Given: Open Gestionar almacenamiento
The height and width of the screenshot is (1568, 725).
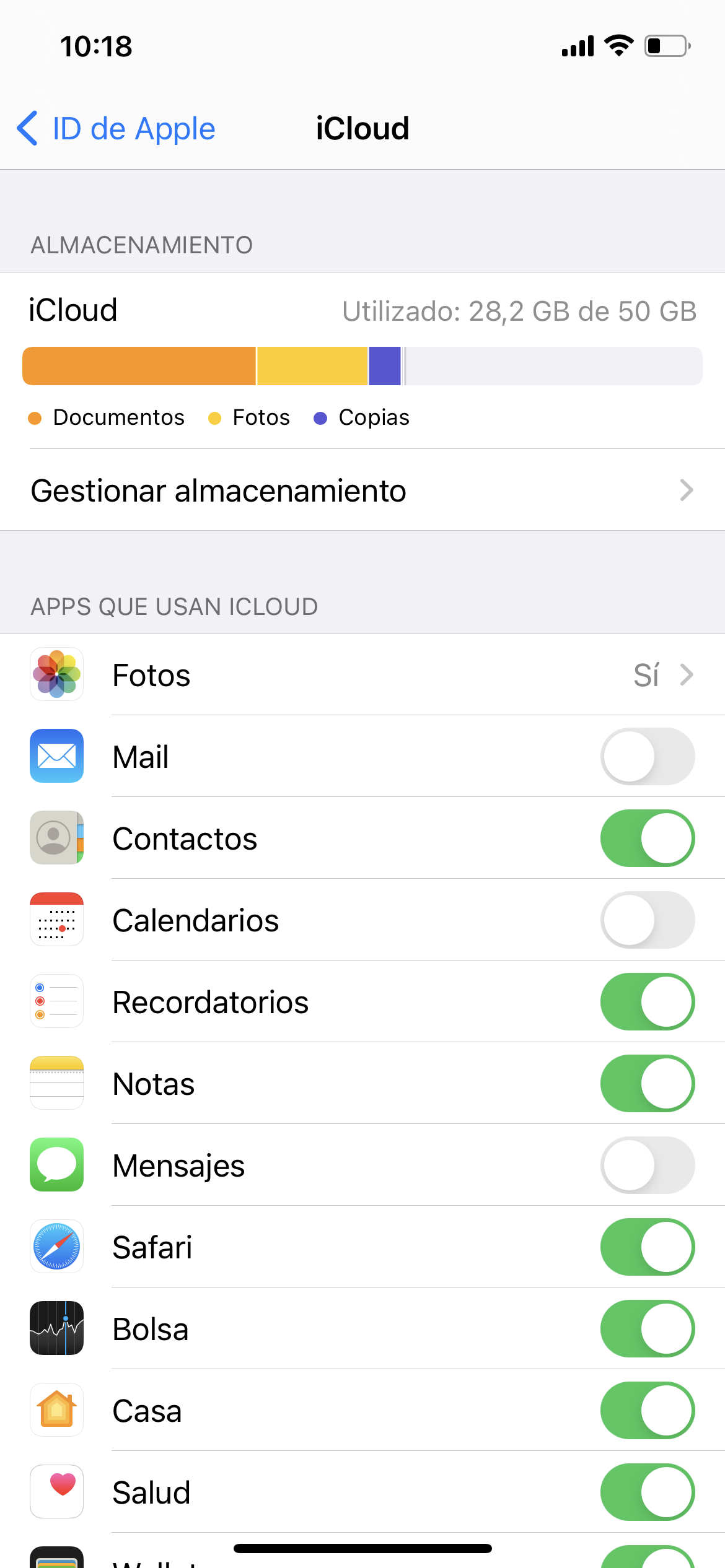Looking at the screenshot, I should pos(362,490).
